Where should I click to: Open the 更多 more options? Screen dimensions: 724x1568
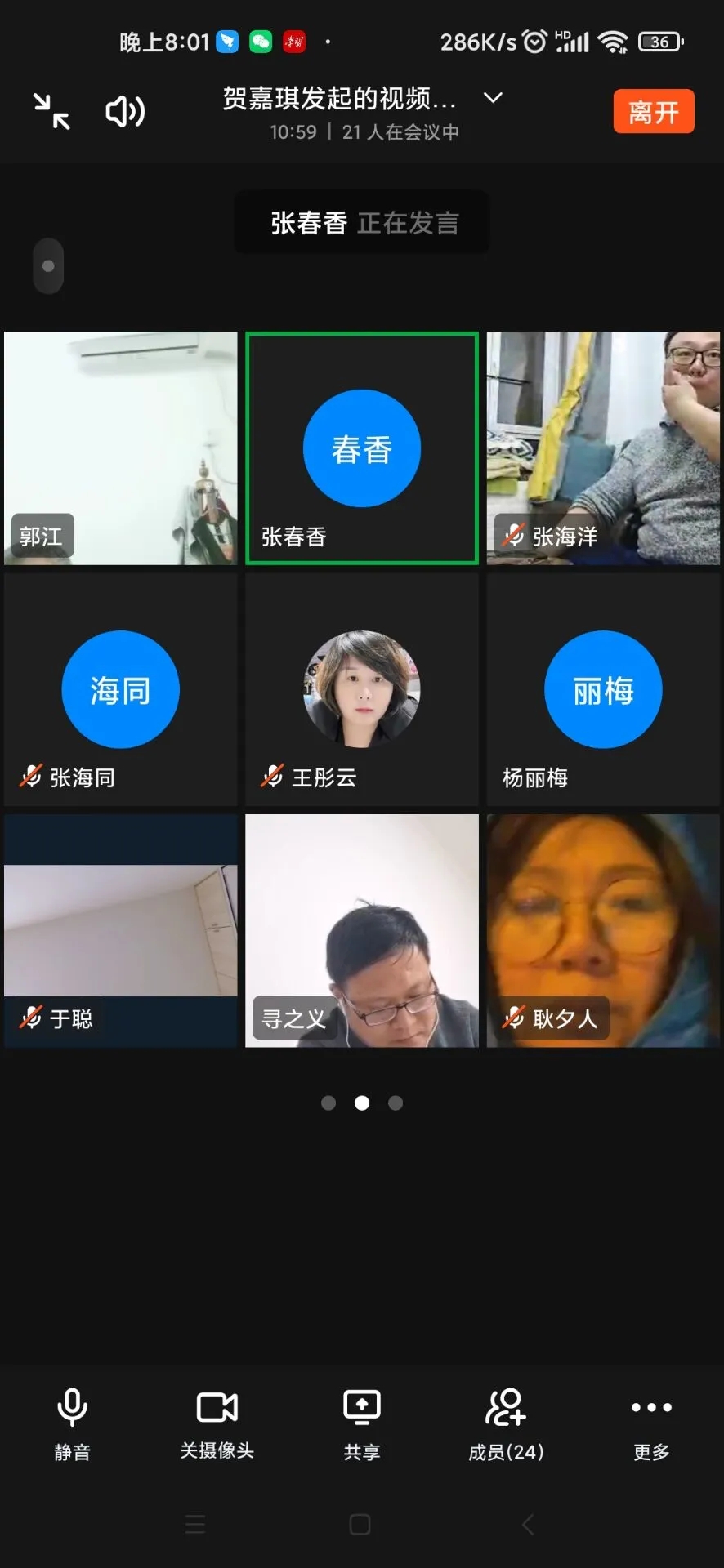point(651,1423)
